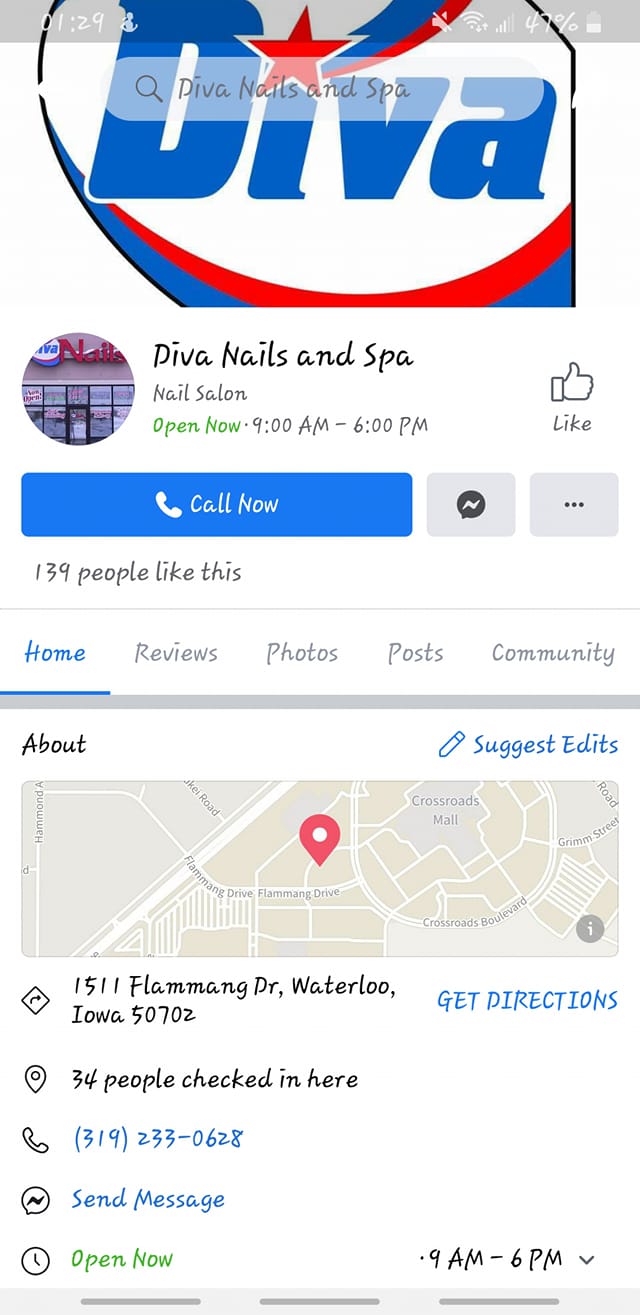Choose Send Message in About section
This screenshot has width=640, height=1315.
pos(148,1199)
